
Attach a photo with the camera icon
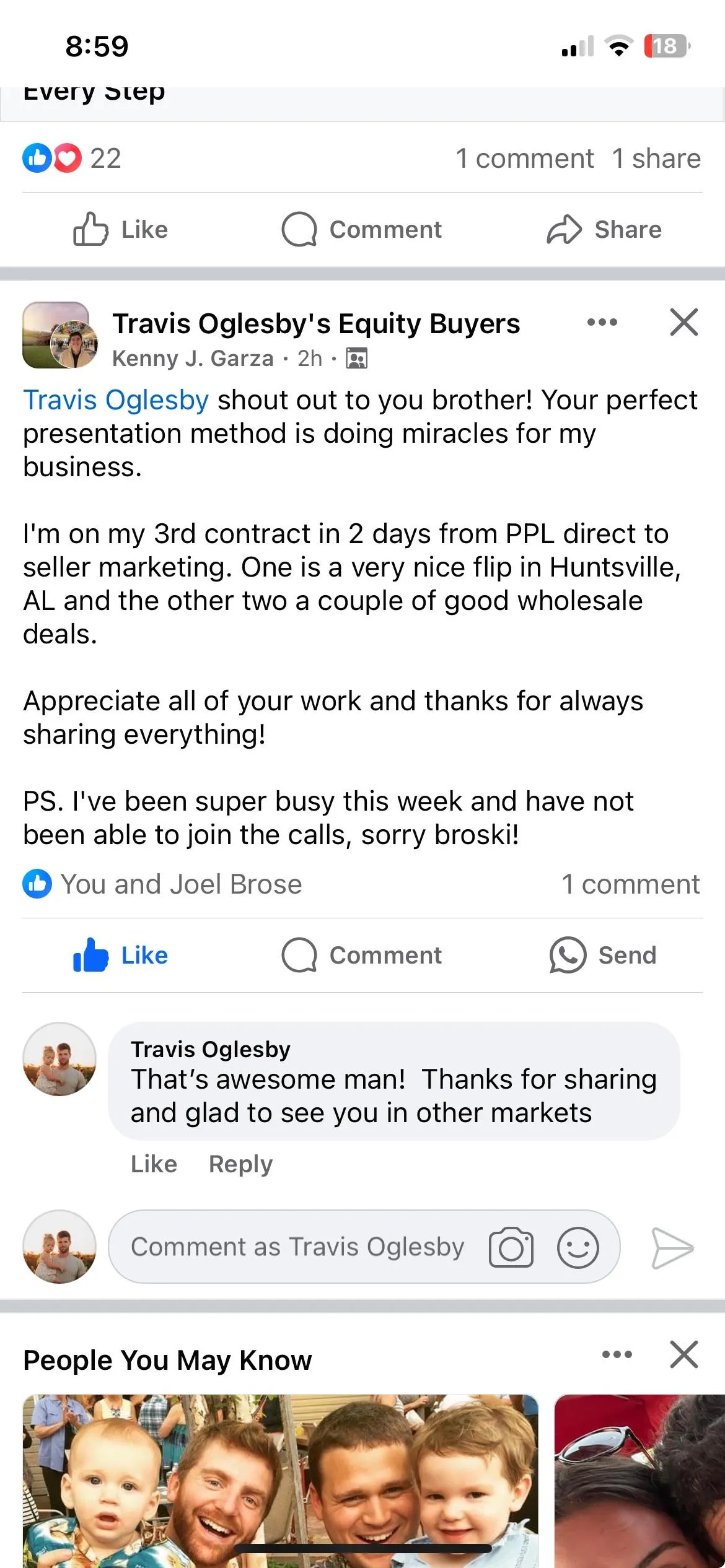[x=511, y=1247]
